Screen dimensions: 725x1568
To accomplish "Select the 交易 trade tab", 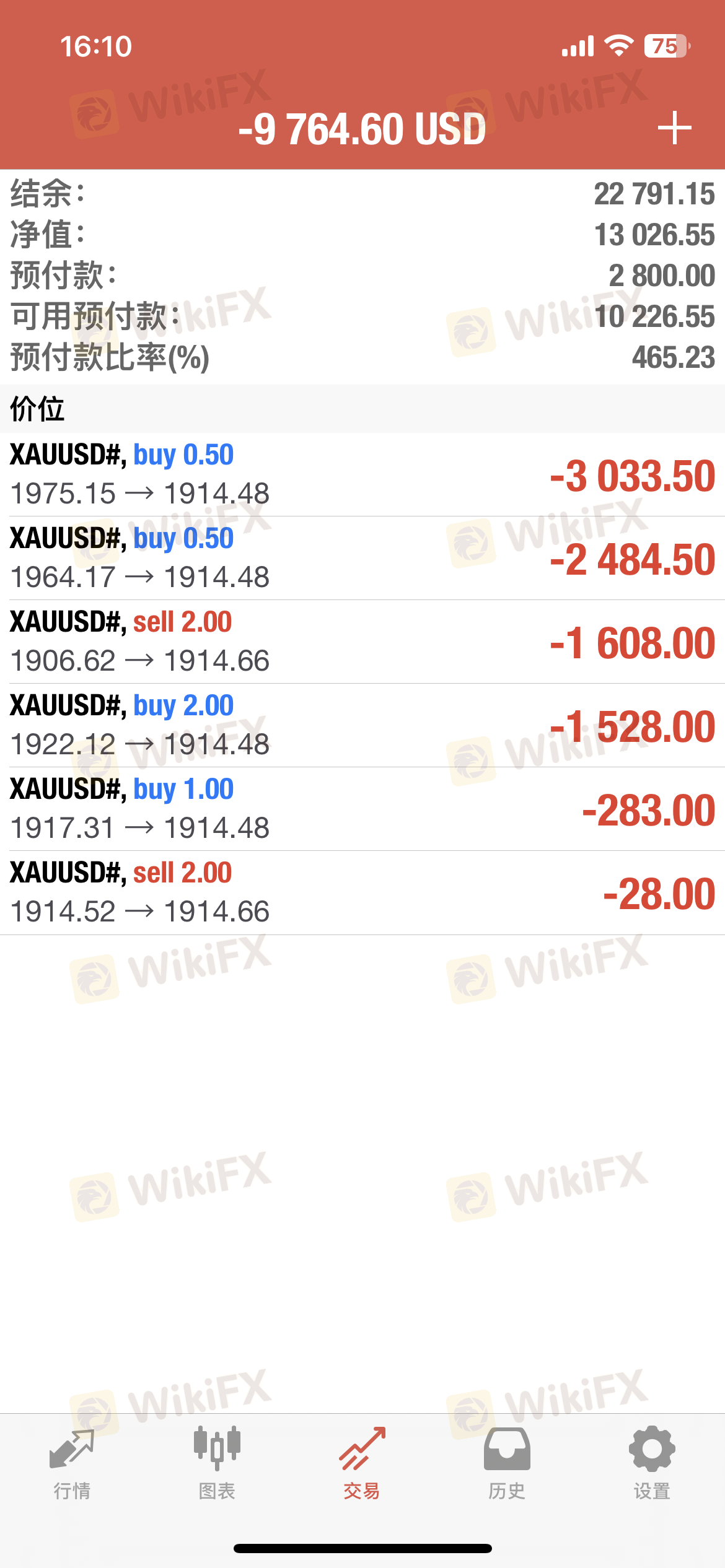I will (x=362, y=1464).
